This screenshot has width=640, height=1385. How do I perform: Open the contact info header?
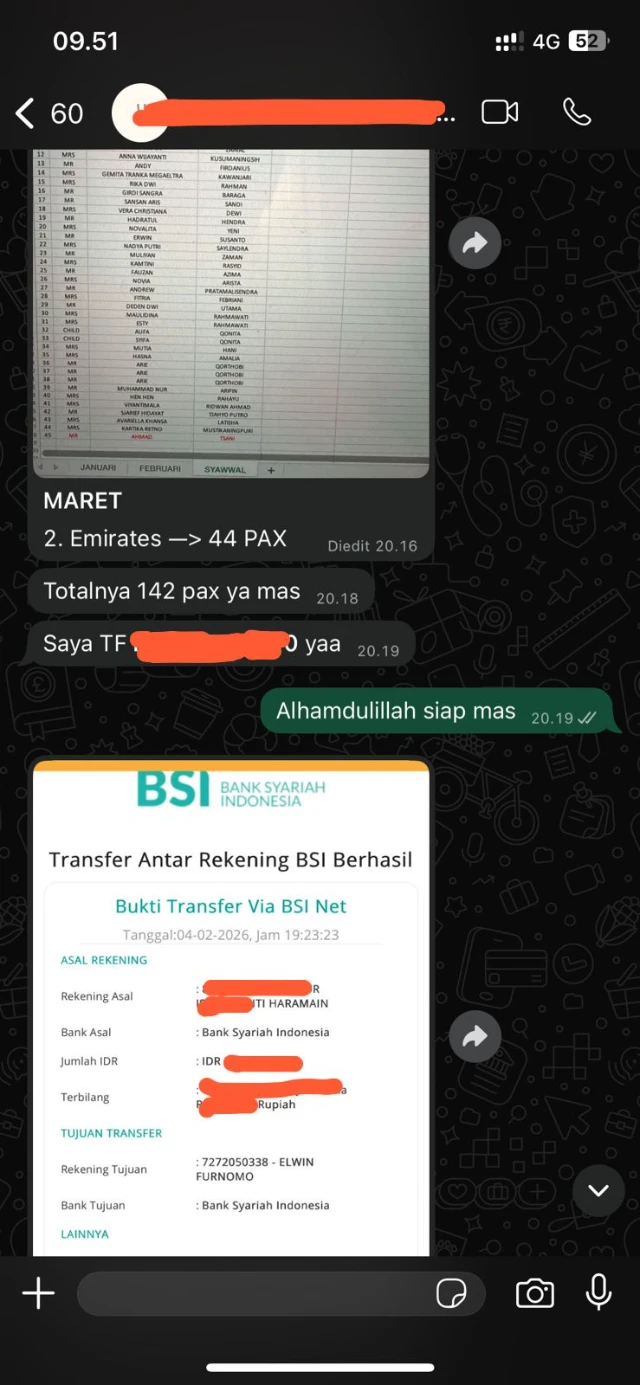(x=290, y=112)
